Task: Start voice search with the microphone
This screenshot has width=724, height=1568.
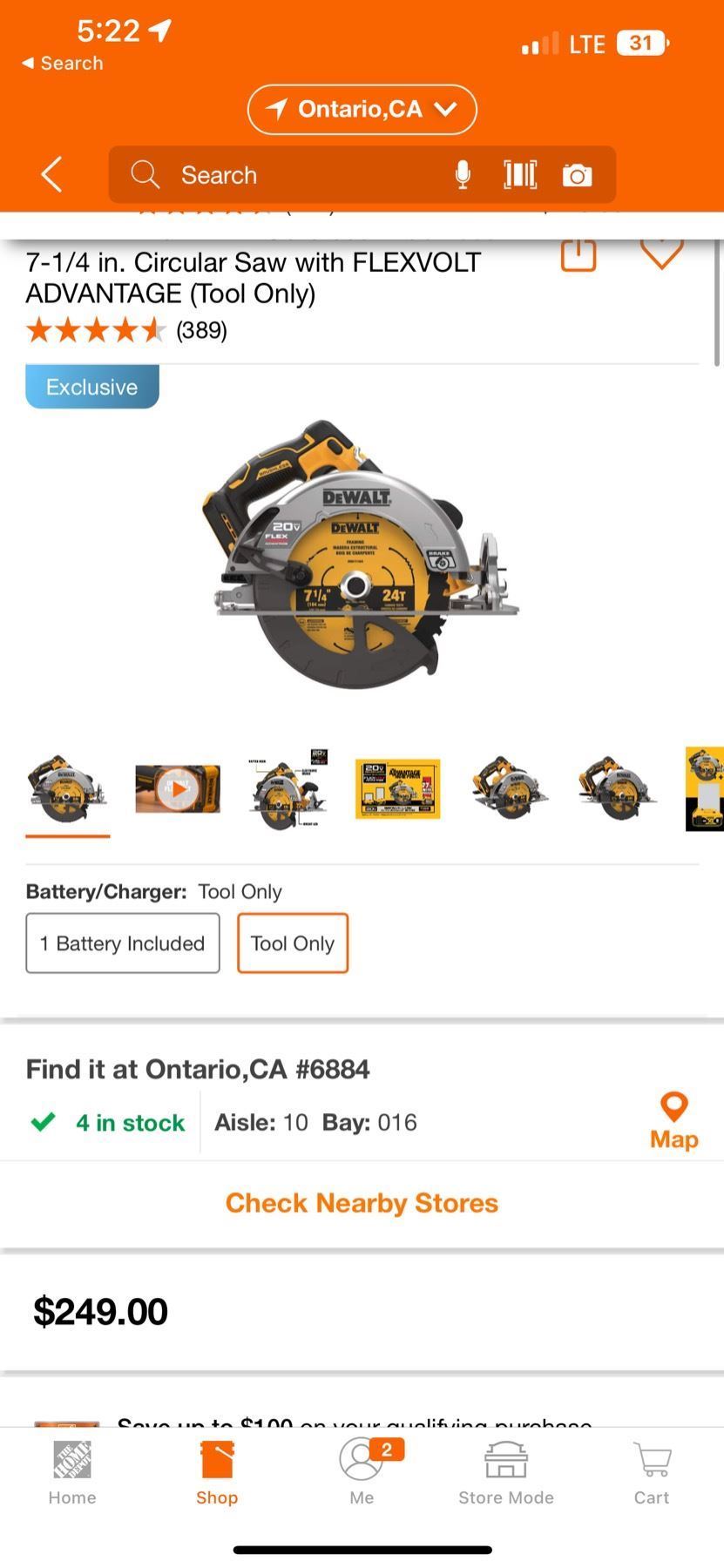Action: click(x=463, y=175)
